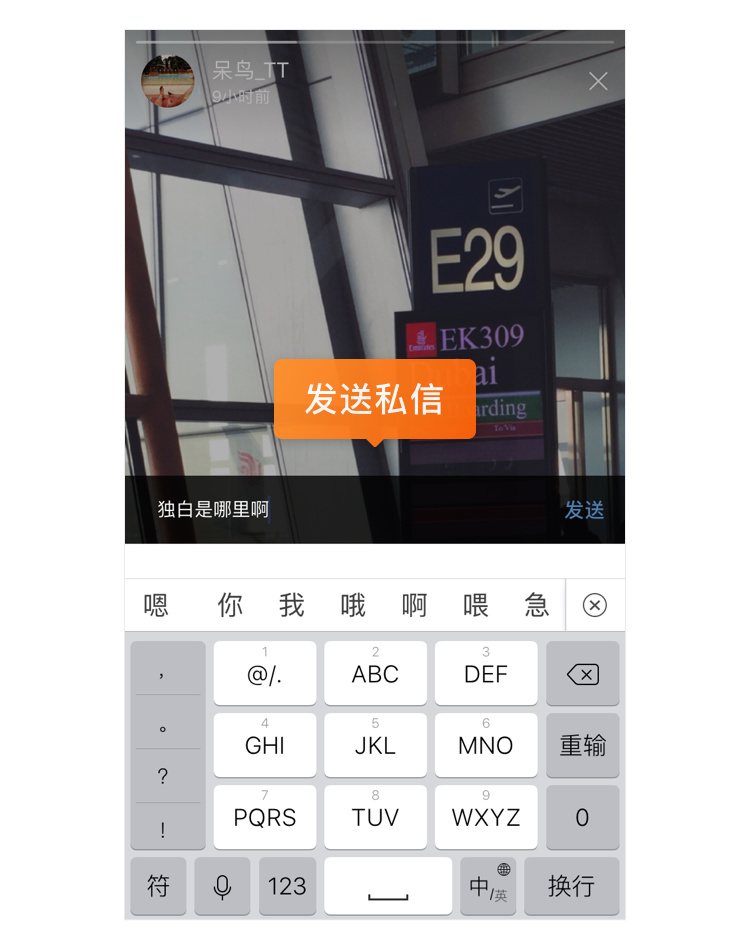The height and width of the screenshot is (950, 750).
Task: Focus the message field with 独白是哪里啊
Action: [x=340, y=510]
